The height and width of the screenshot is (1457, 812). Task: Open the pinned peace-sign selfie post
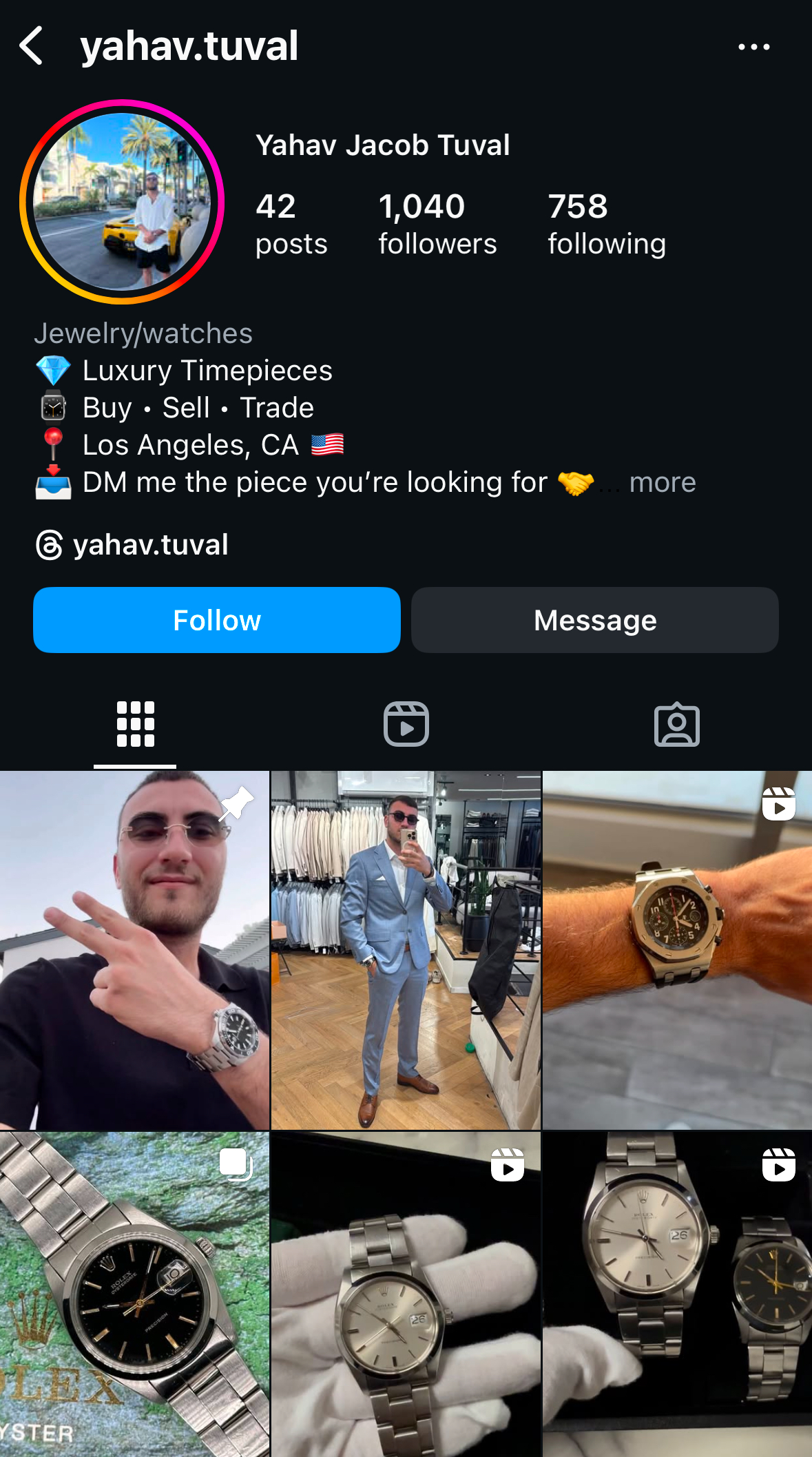(134, 950)
